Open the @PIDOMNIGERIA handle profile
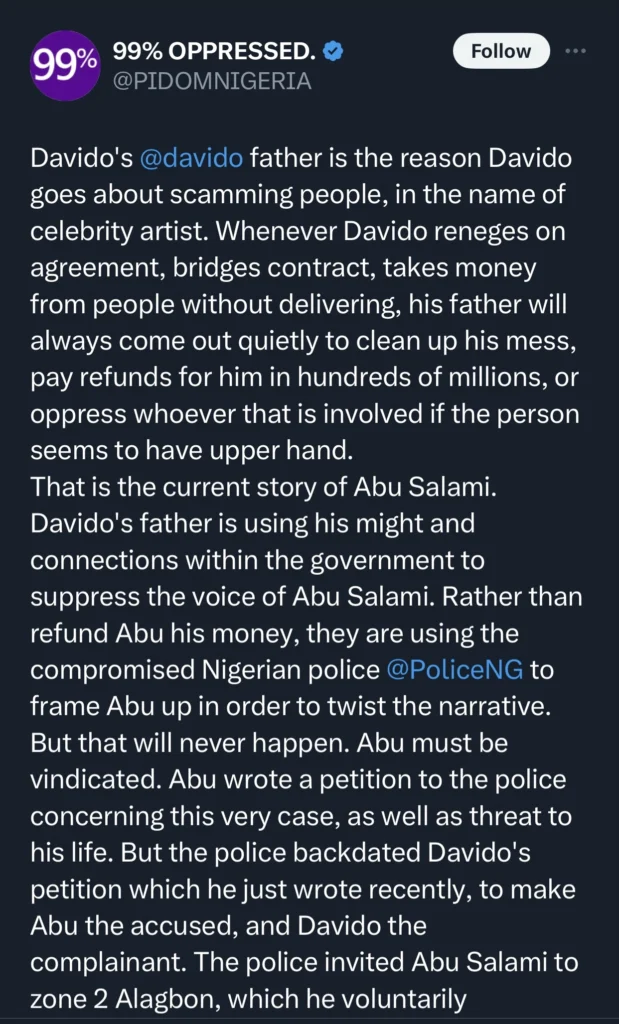619x1024 pixels. tap(211, 82)
